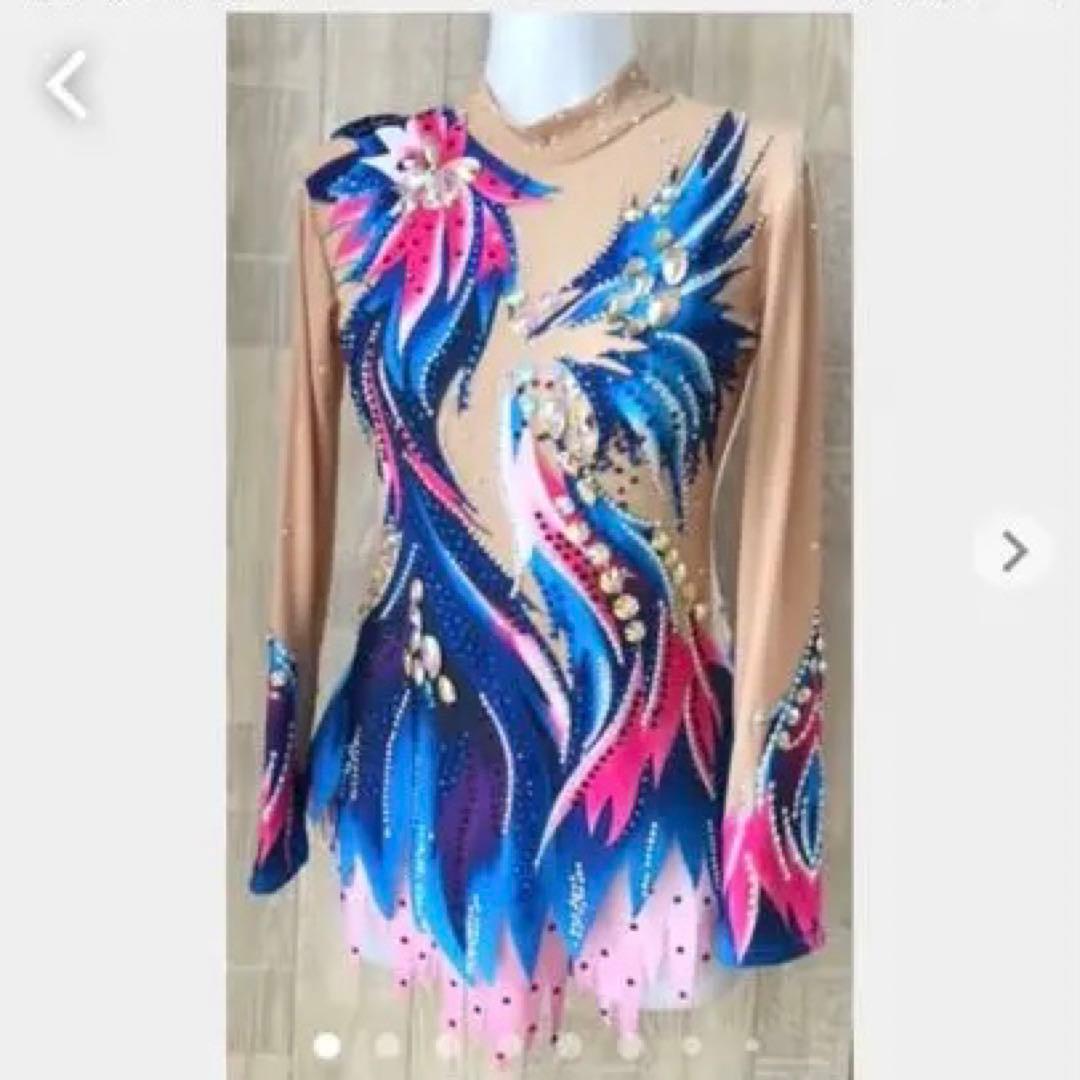Go back using the top-left arrow
The height and width of the screenshot is (1080, 1080).
tap(66, 85)
